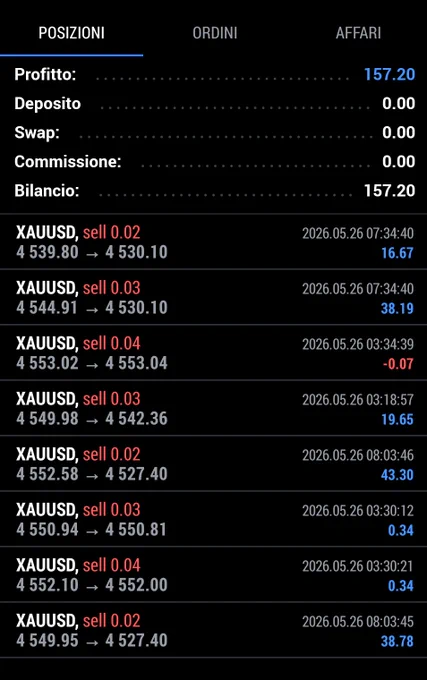This screenshot has width=427, height=680.
Task: Open the XAUUSD position with profit 19.65
Action: pos(213,408)
